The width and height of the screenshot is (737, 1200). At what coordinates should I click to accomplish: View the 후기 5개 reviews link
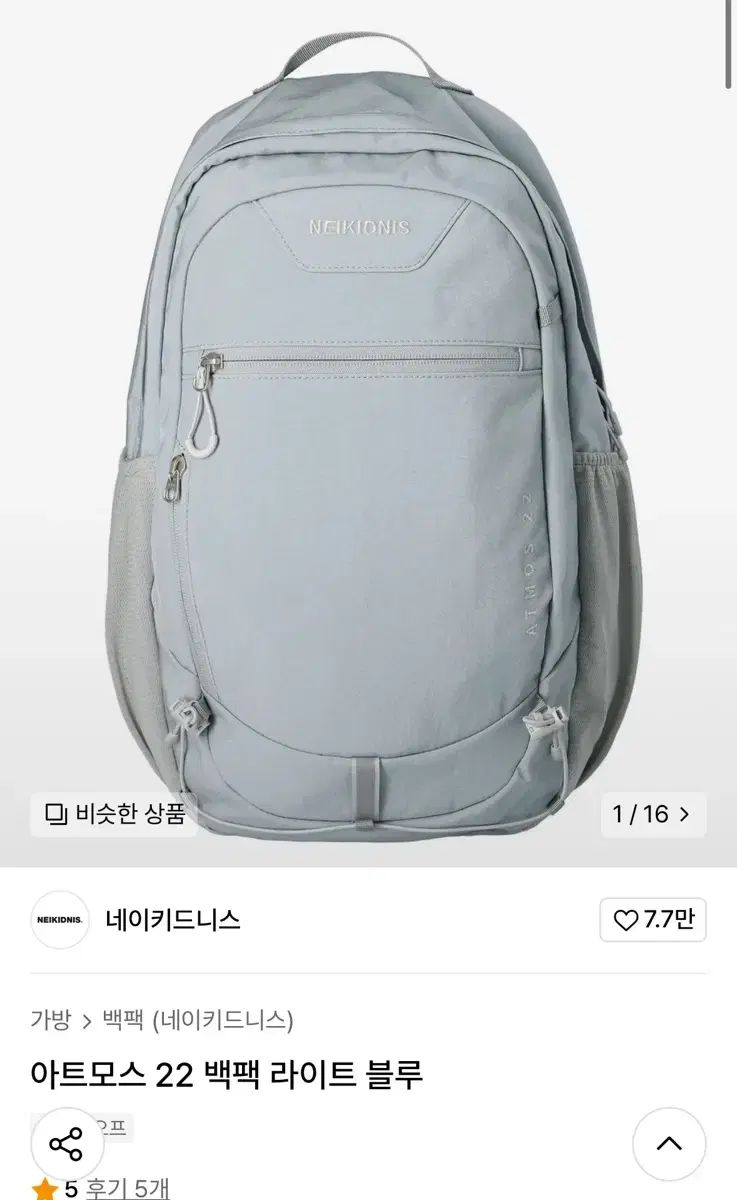127,1188
